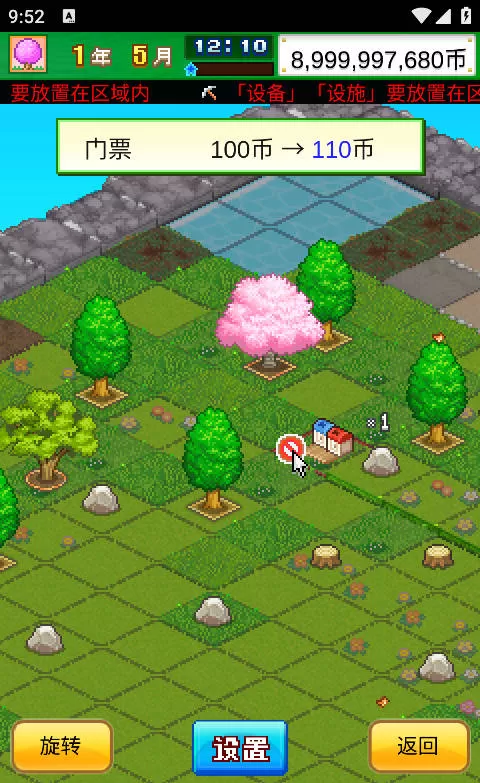Open the pink cherry tree icon
This screenshot has width=480, height=783.
(28, 54)
